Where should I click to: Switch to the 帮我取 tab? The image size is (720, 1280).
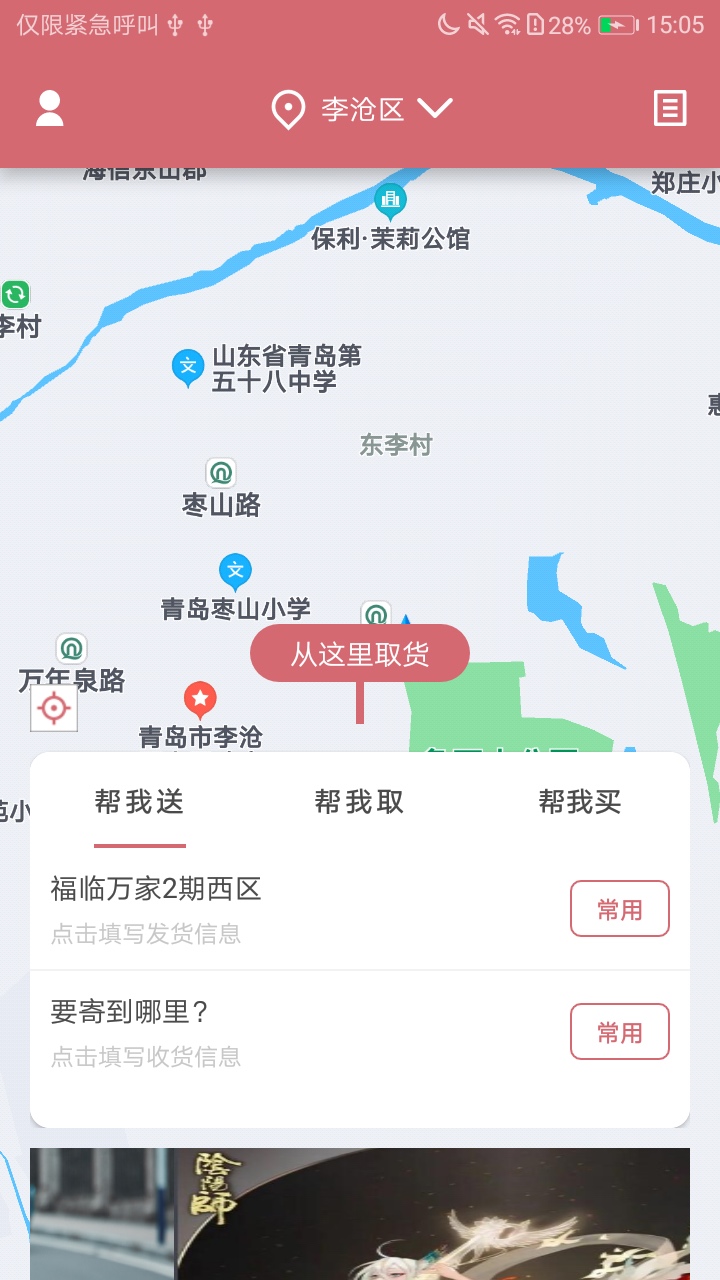coord(360,802)
